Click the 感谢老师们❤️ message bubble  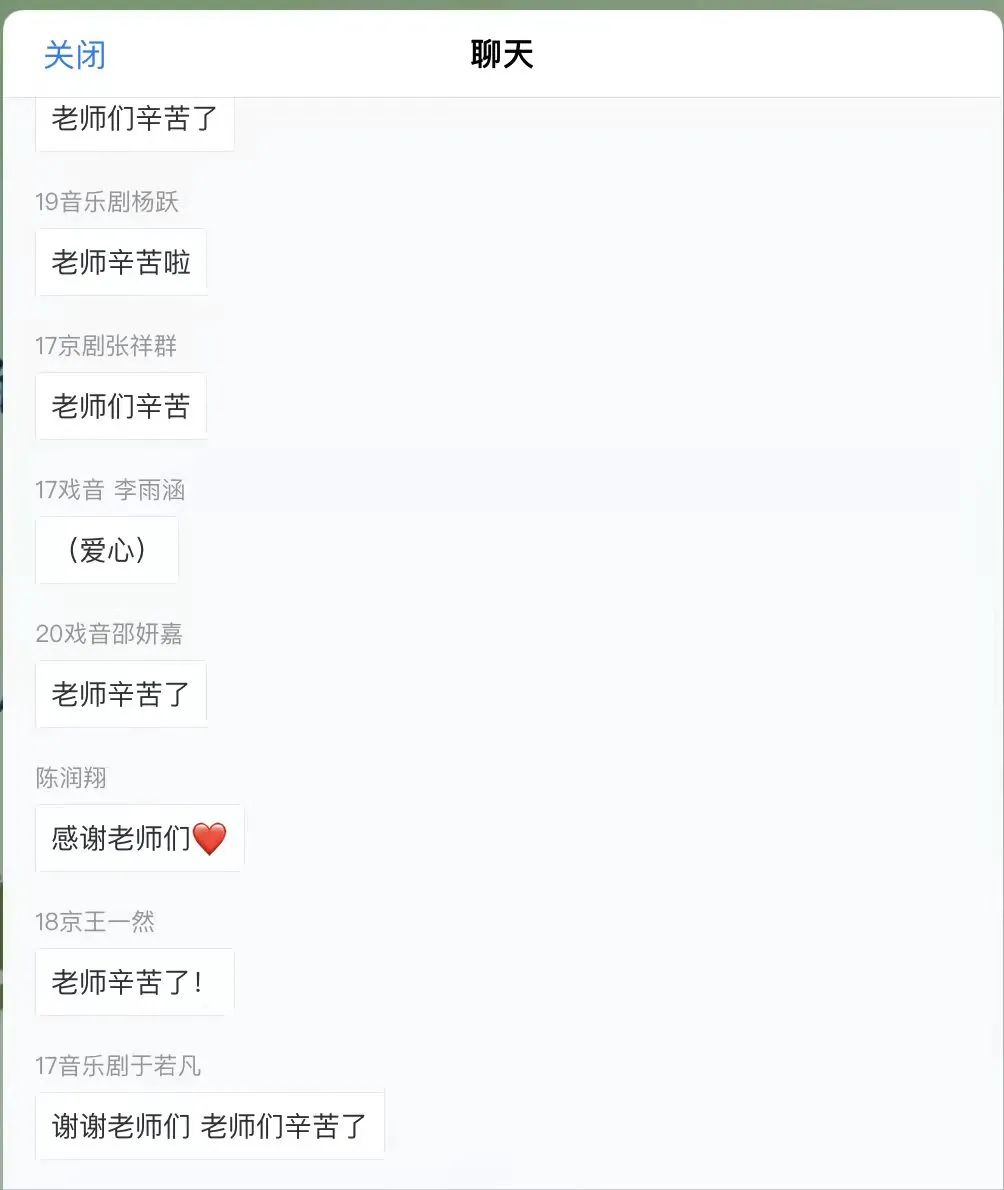[x=138, y=838]
